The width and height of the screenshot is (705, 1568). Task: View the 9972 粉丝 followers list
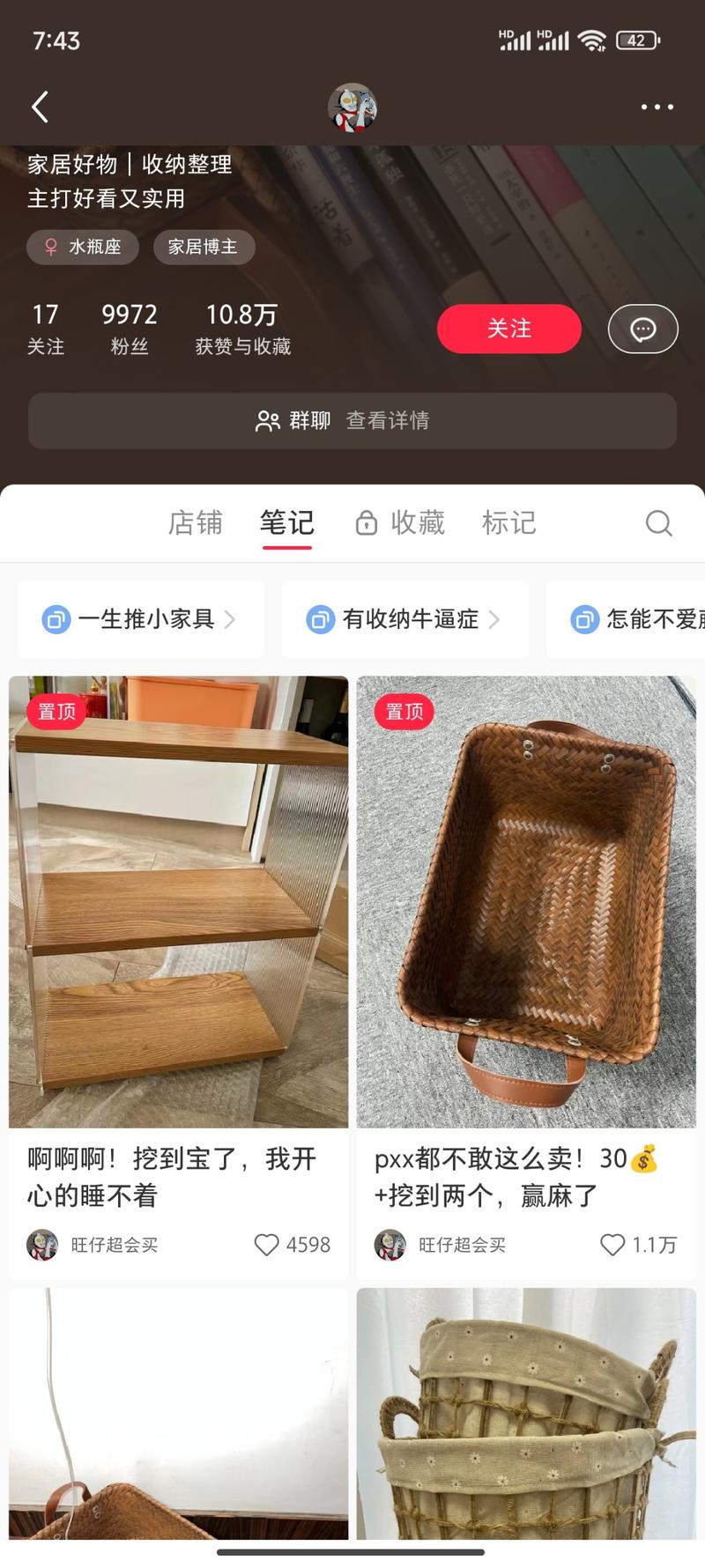(129, 328)
